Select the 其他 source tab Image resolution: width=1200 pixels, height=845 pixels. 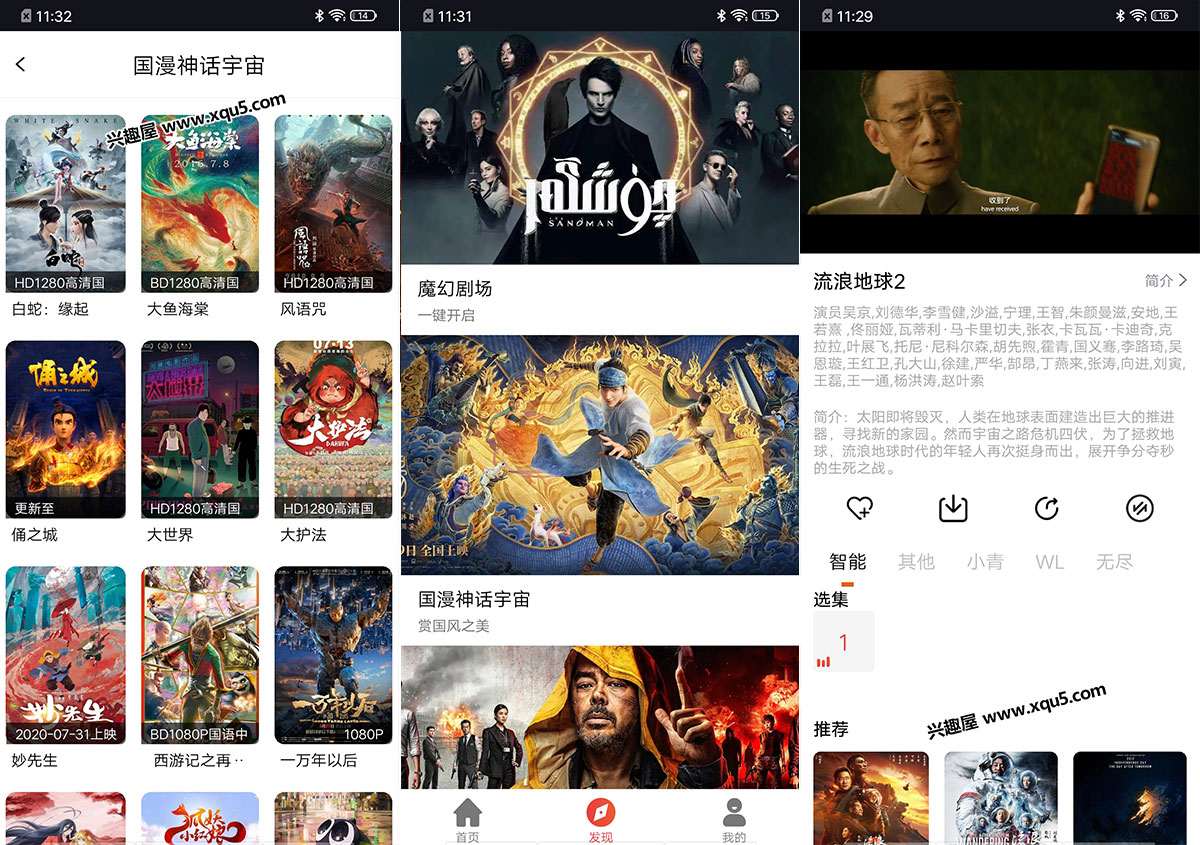916,562
